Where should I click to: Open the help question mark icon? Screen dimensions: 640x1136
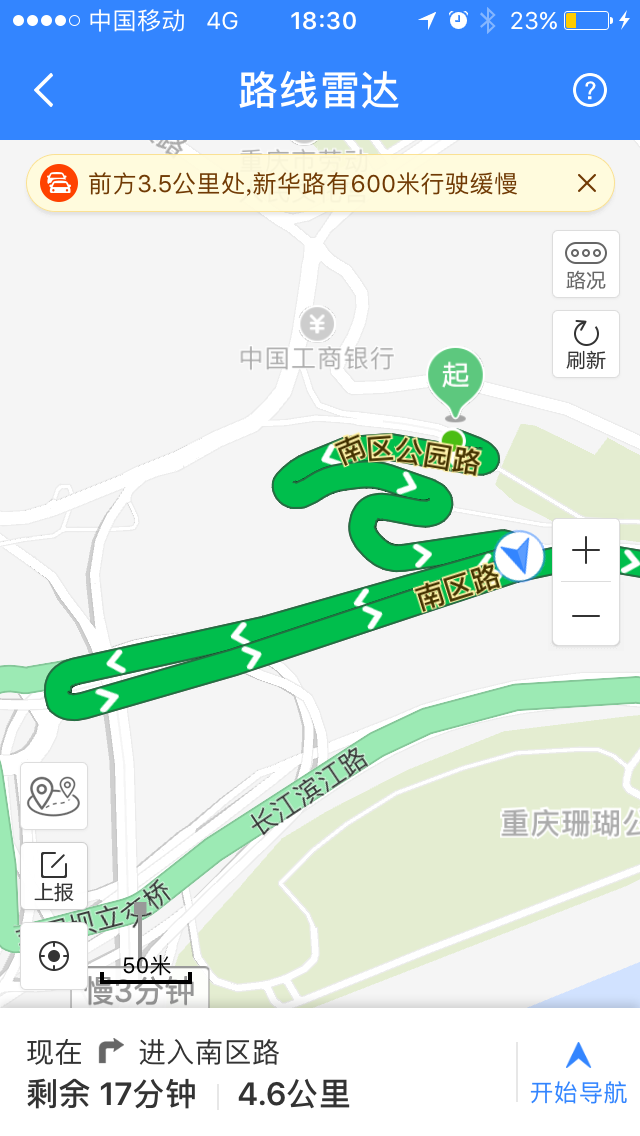589,91
